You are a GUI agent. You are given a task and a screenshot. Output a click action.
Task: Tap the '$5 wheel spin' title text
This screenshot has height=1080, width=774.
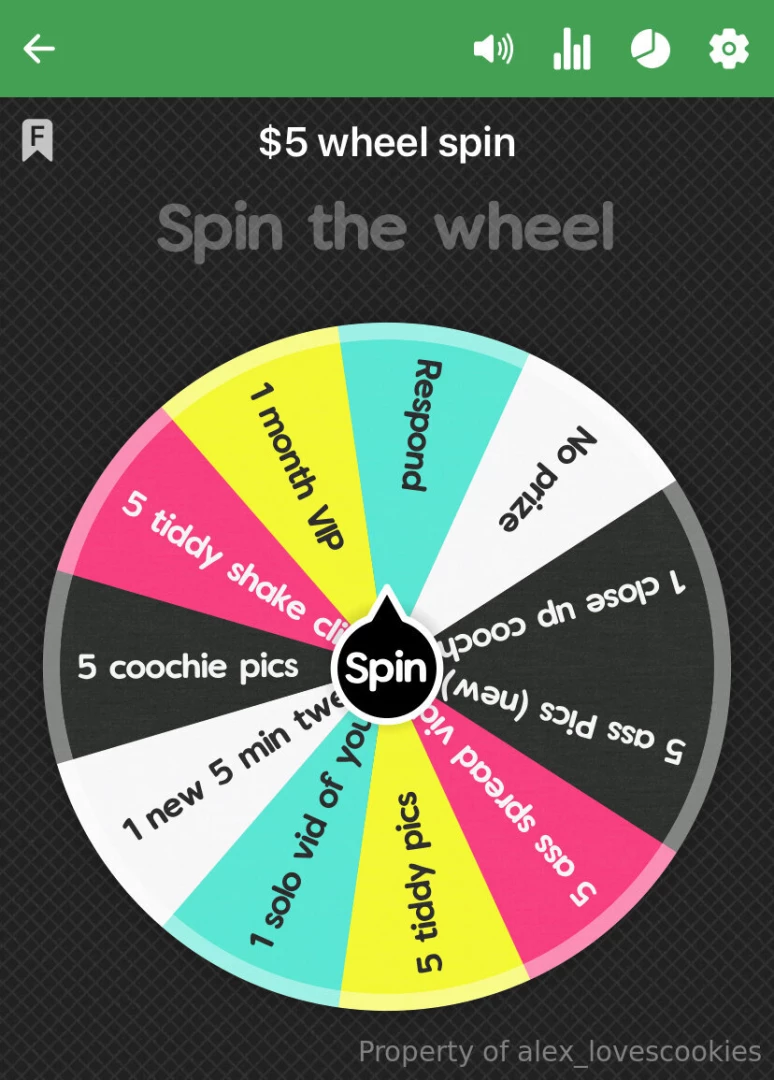pos(387,142)
